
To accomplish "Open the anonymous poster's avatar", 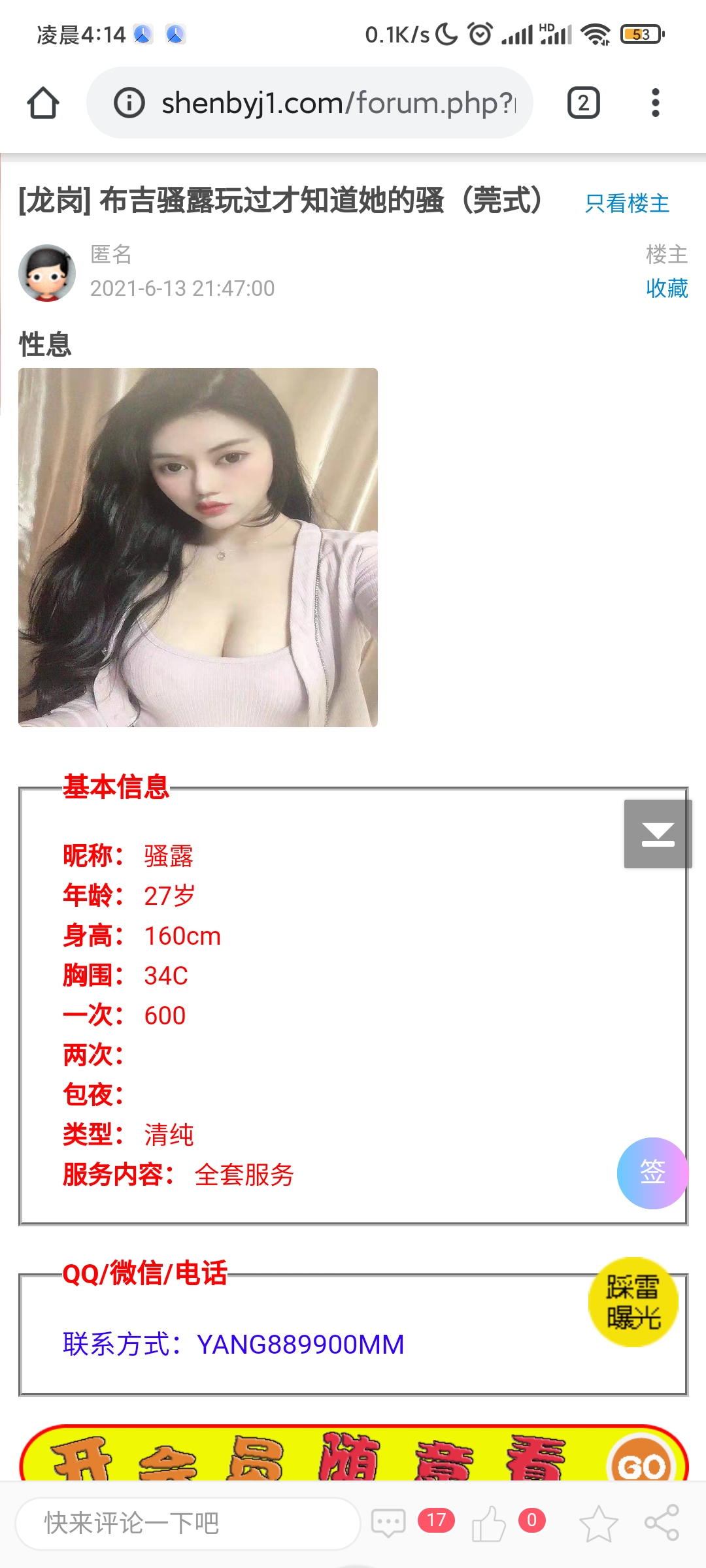I will pyautogui.click(x=47, y=273).
